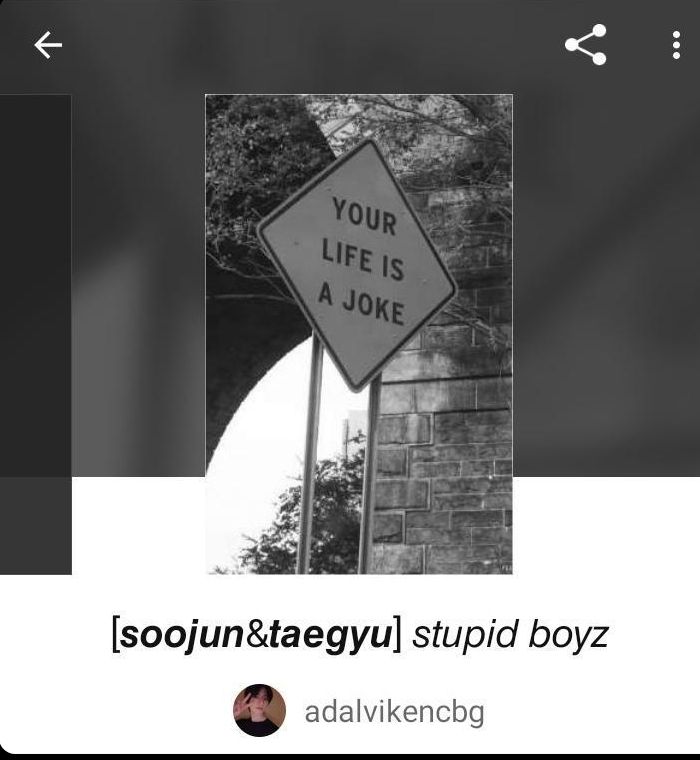Open author profile adalvikencbg
Viewport: 700px width, 760px height.
pos(358,711)
